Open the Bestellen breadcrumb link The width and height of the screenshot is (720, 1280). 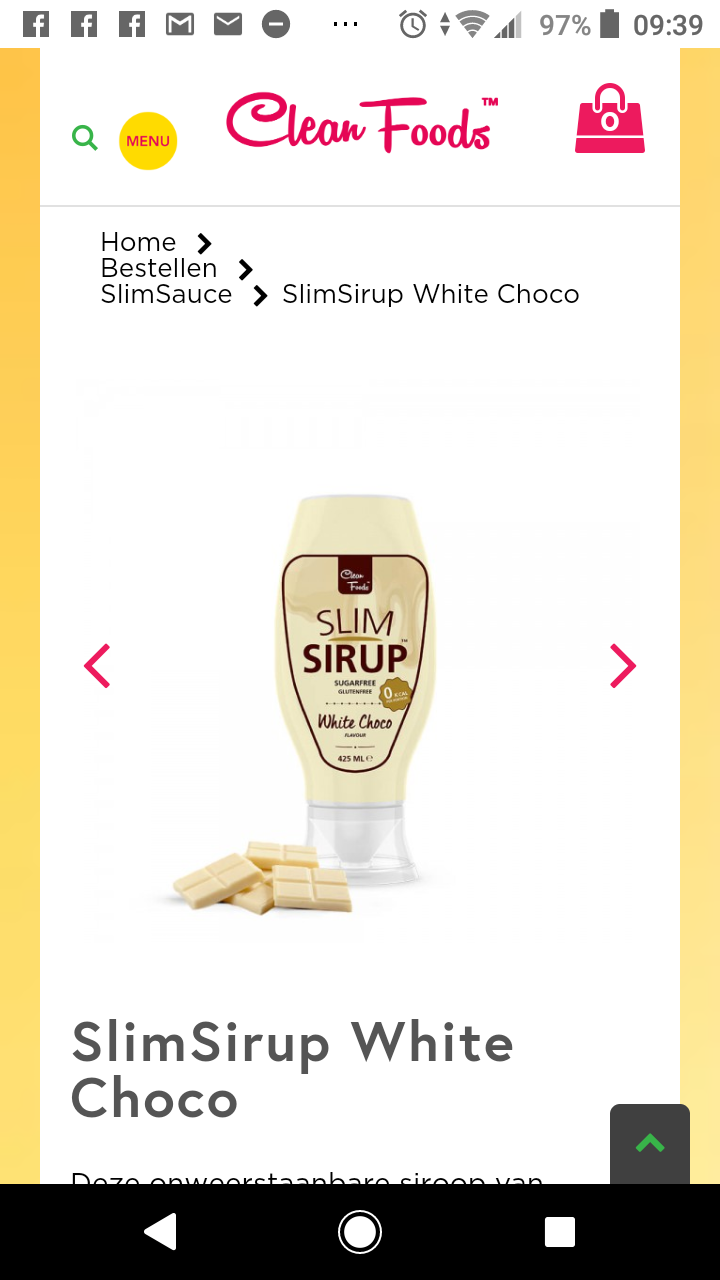click(x=159, y=268)
